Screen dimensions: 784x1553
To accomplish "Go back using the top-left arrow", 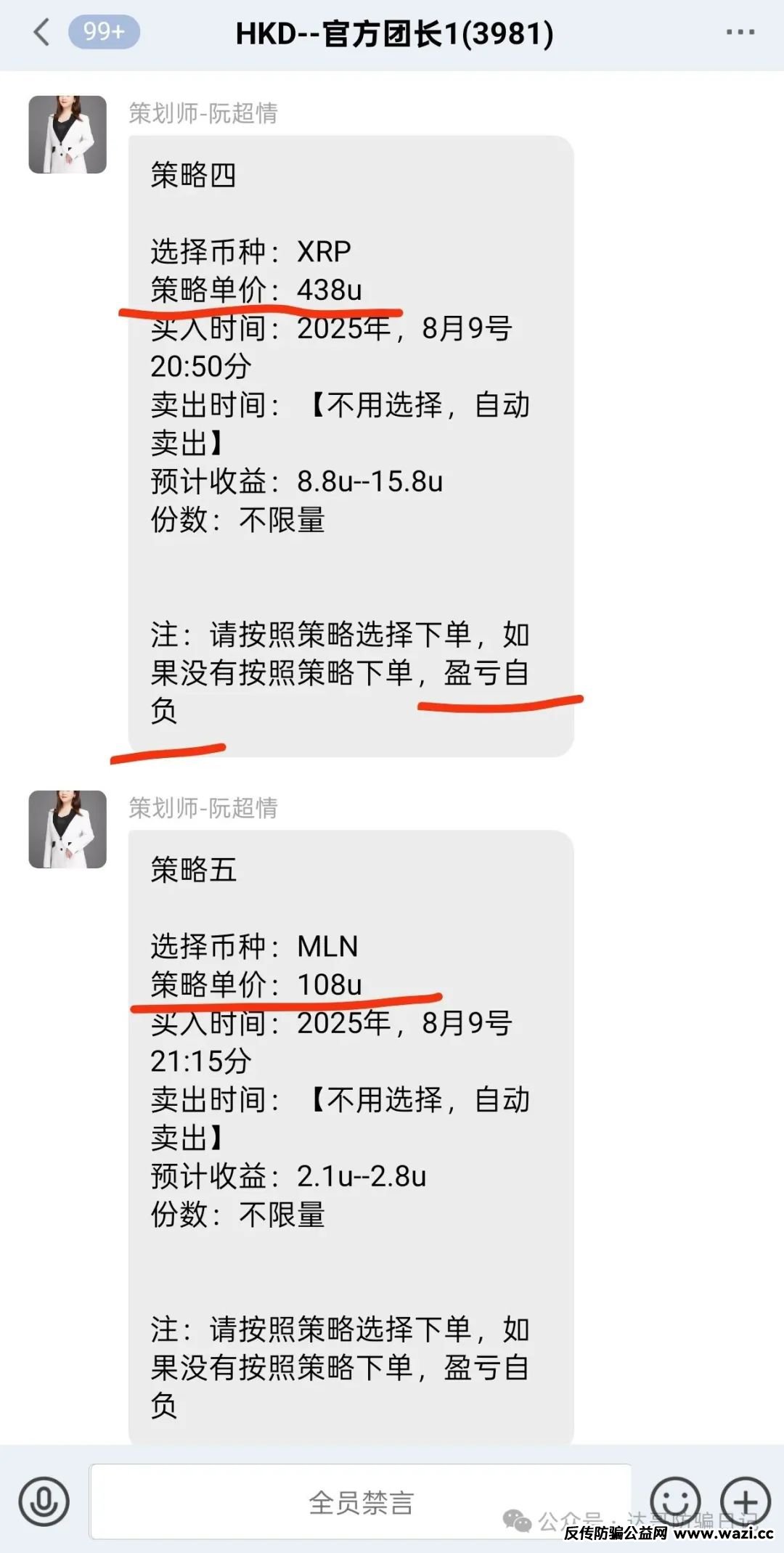I will pos(42,33).
